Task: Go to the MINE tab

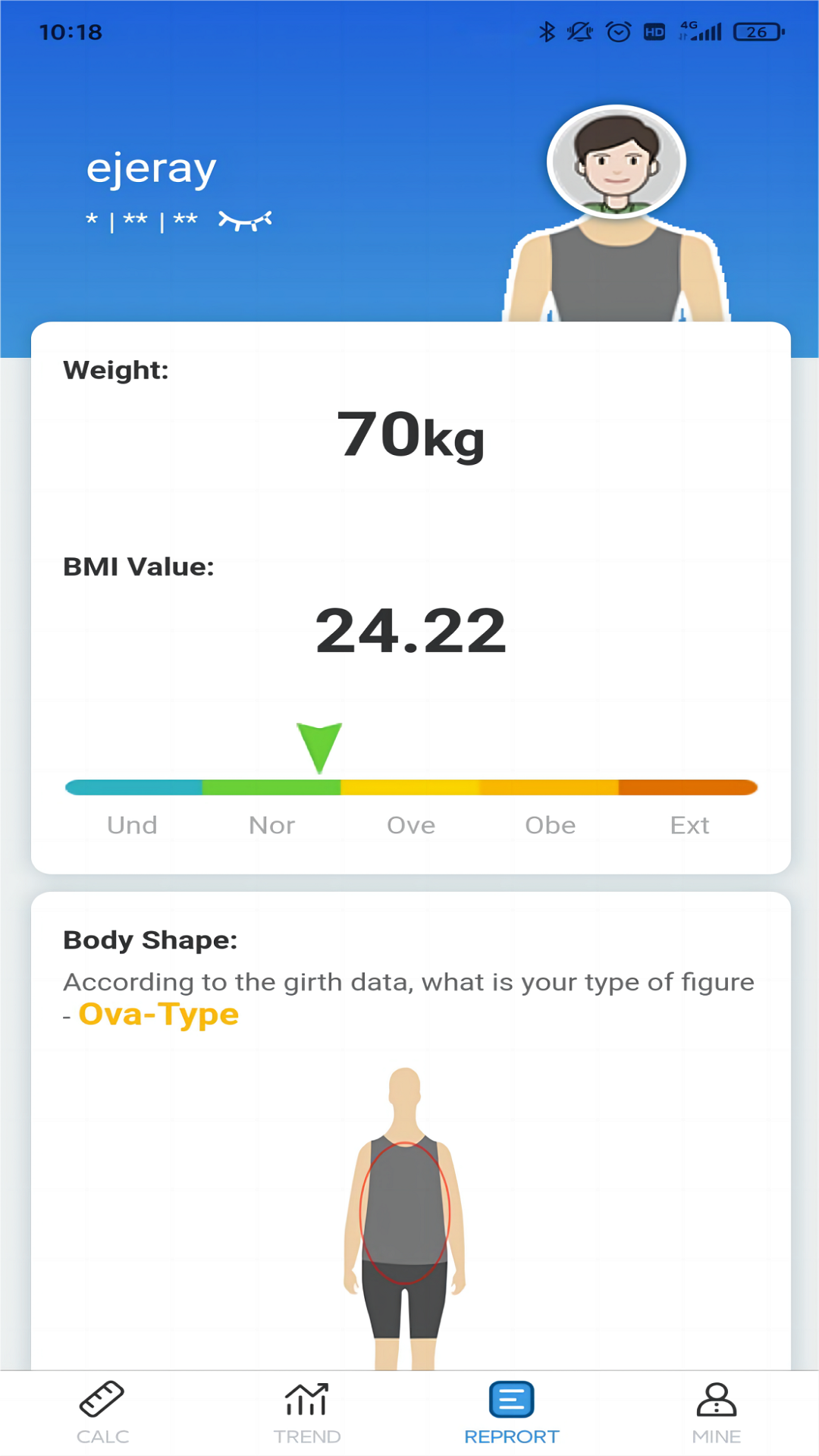Action: click(716, 1413)
